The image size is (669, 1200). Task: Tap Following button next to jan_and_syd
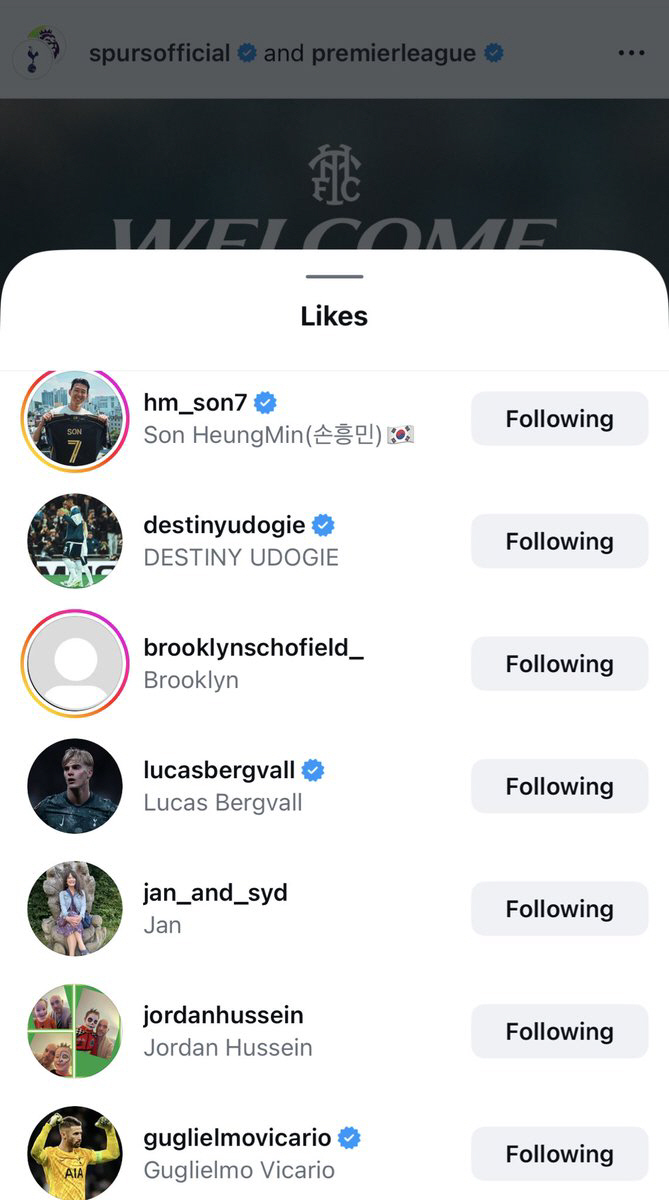[559, 909]
